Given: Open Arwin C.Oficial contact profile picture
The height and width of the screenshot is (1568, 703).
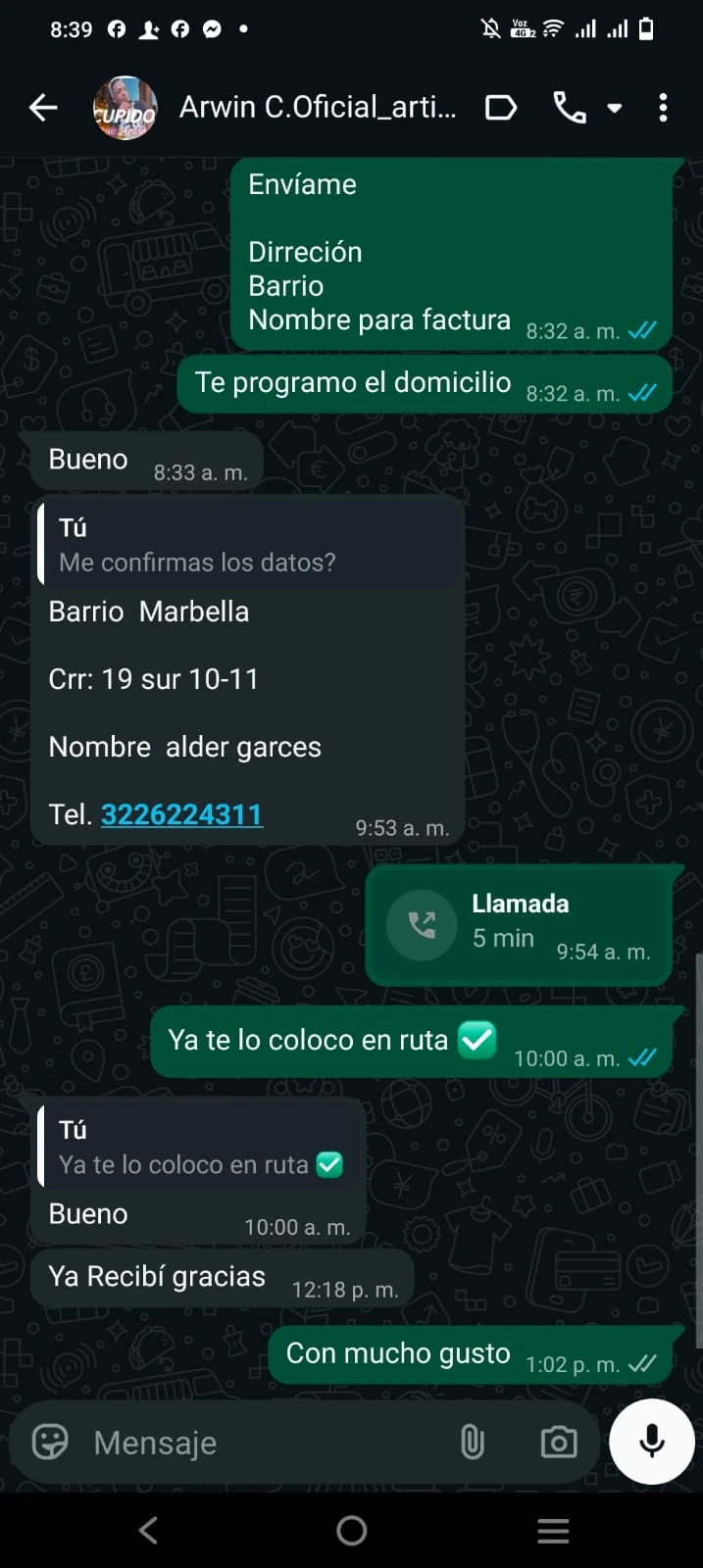Looking at the screenshot, I should (125, 108).
